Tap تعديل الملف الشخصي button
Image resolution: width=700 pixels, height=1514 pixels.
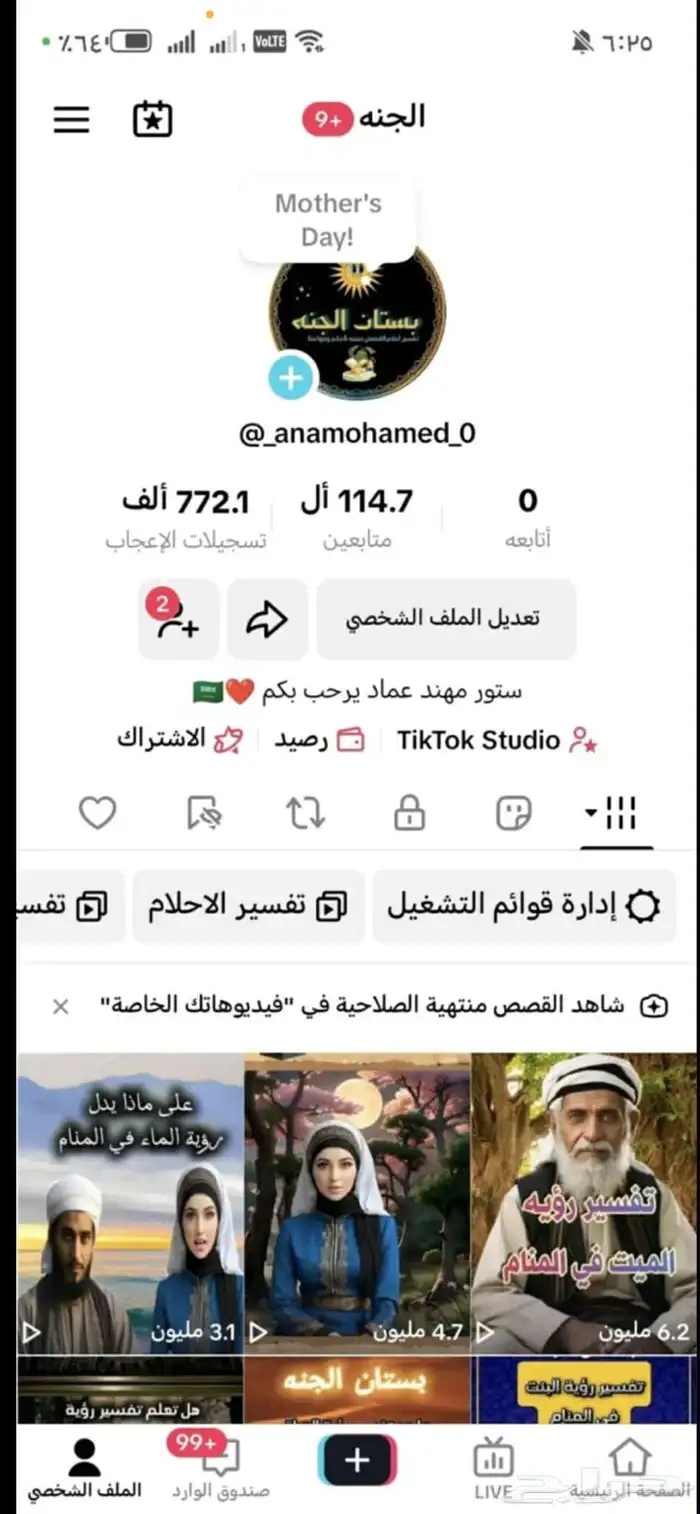[446, 619]
